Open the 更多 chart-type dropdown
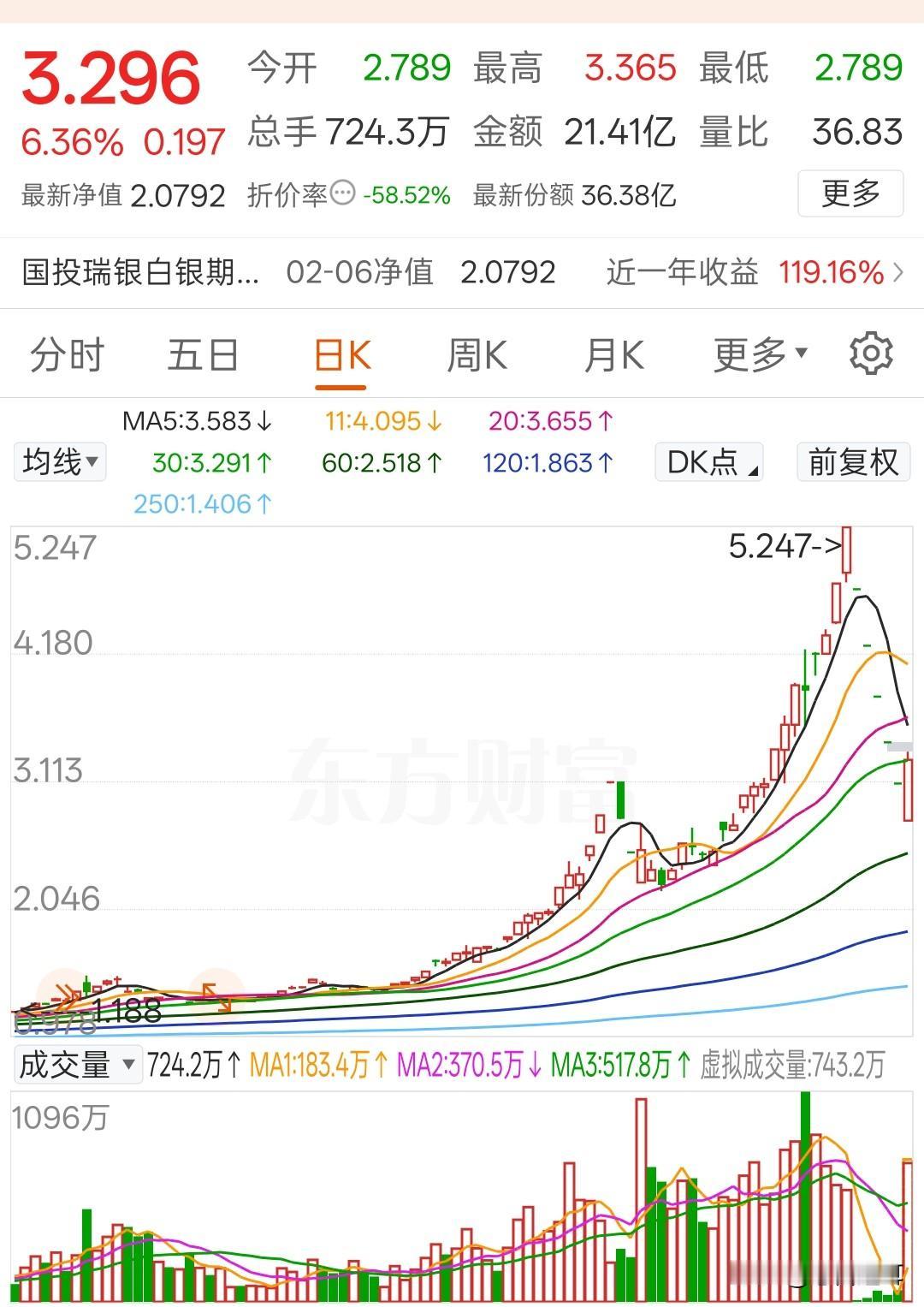The width and height of the screenshot is (924, 1307). (757, 353)
